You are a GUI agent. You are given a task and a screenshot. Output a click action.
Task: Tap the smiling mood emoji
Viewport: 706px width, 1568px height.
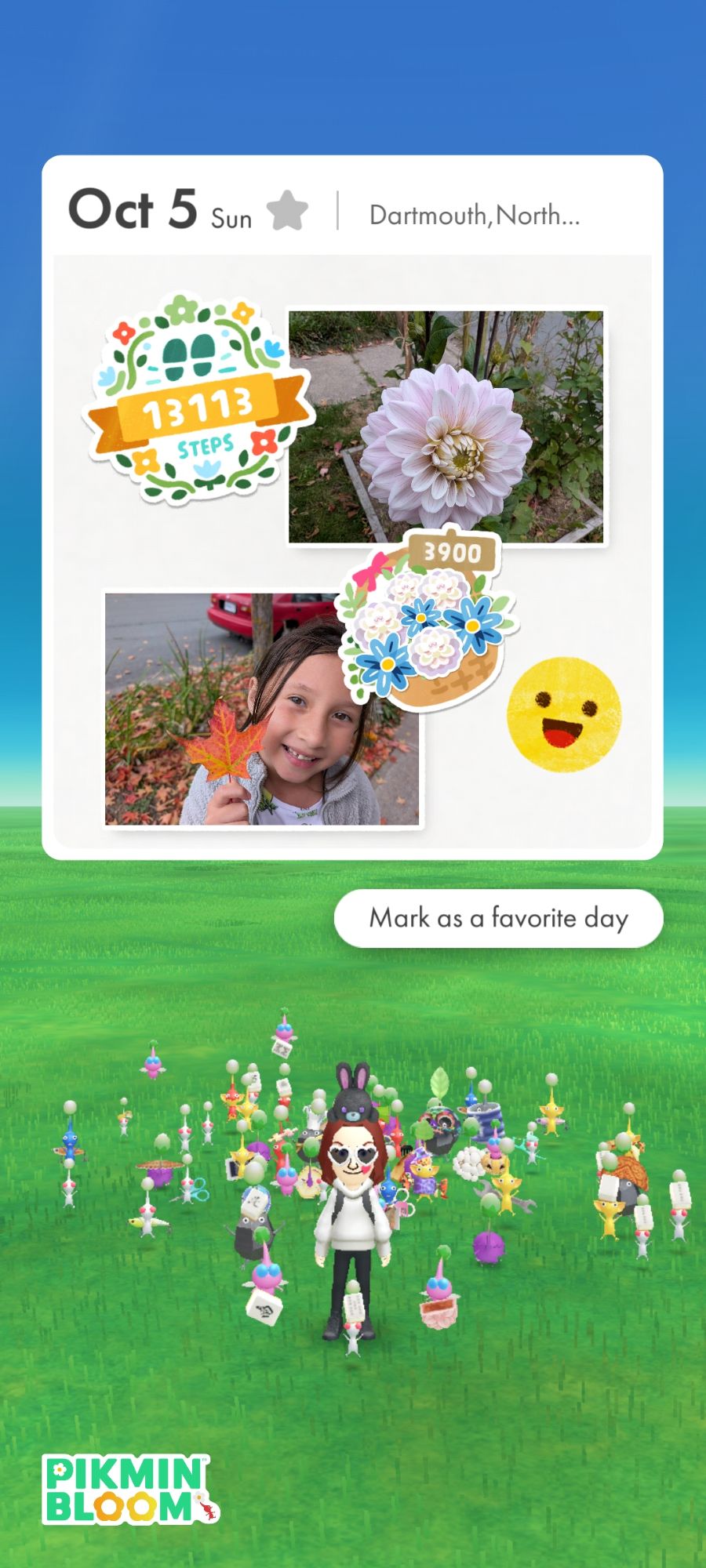pyautogui.click(x=563, y=715)
